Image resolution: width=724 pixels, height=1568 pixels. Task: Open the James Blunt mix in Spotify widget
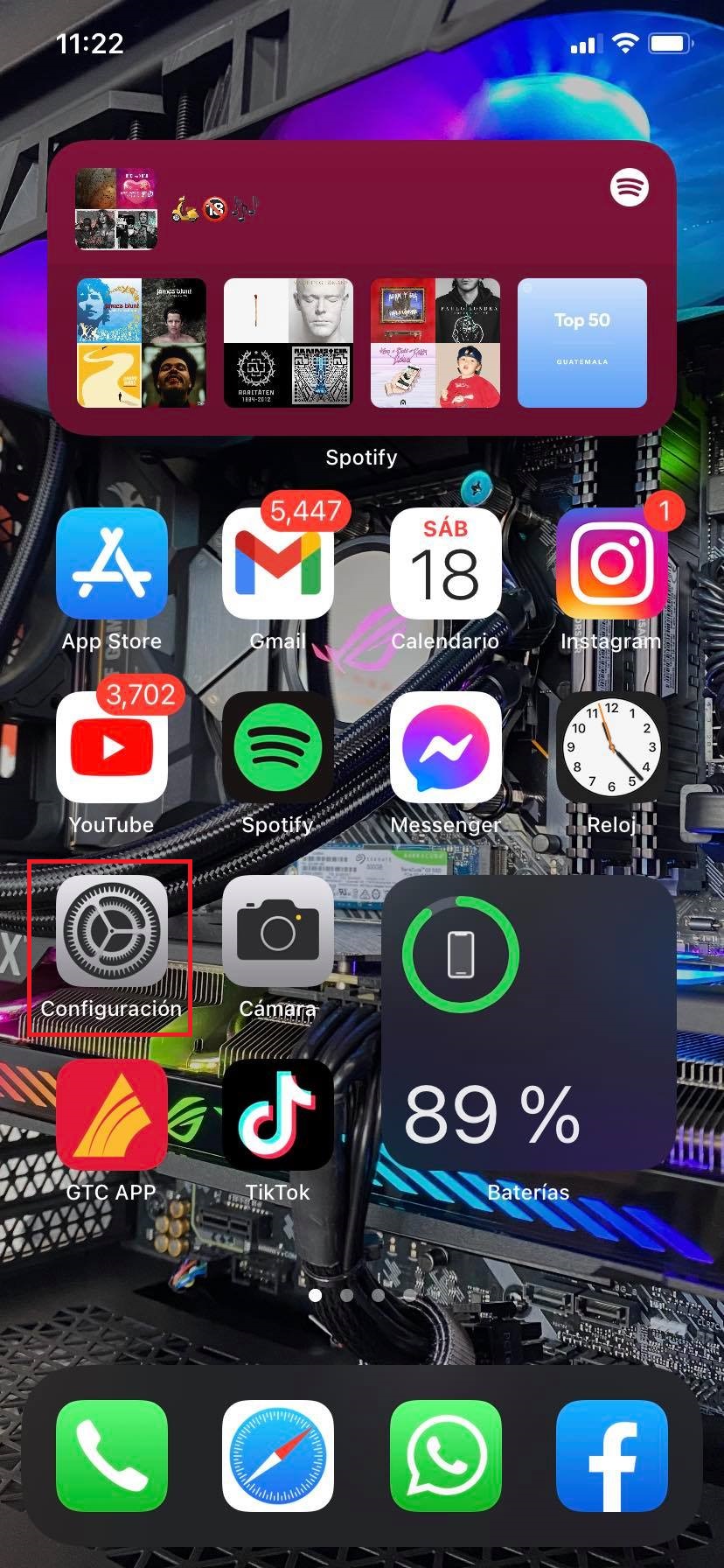coord(142,343)
